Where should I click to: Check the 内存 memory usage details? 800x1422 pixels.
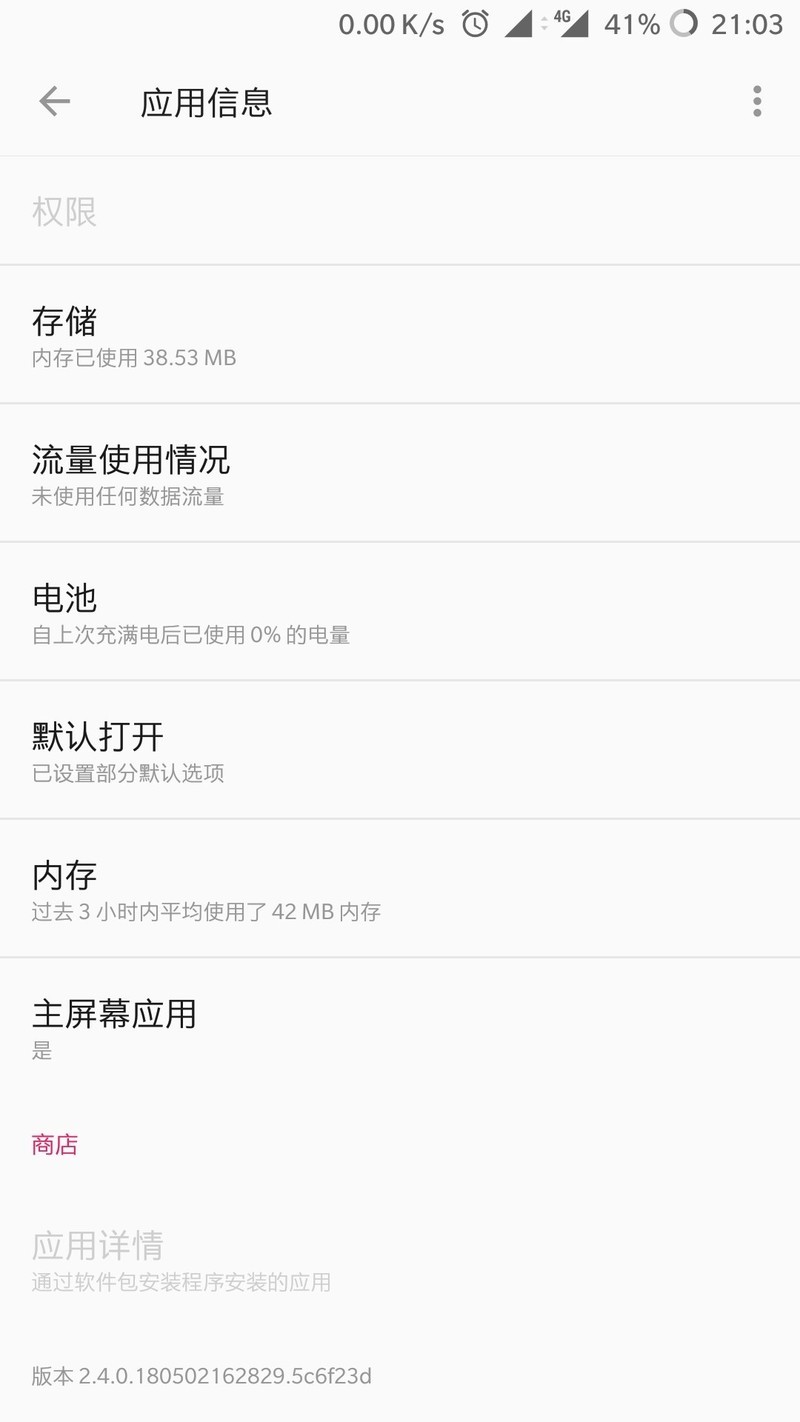coord(400,888)
